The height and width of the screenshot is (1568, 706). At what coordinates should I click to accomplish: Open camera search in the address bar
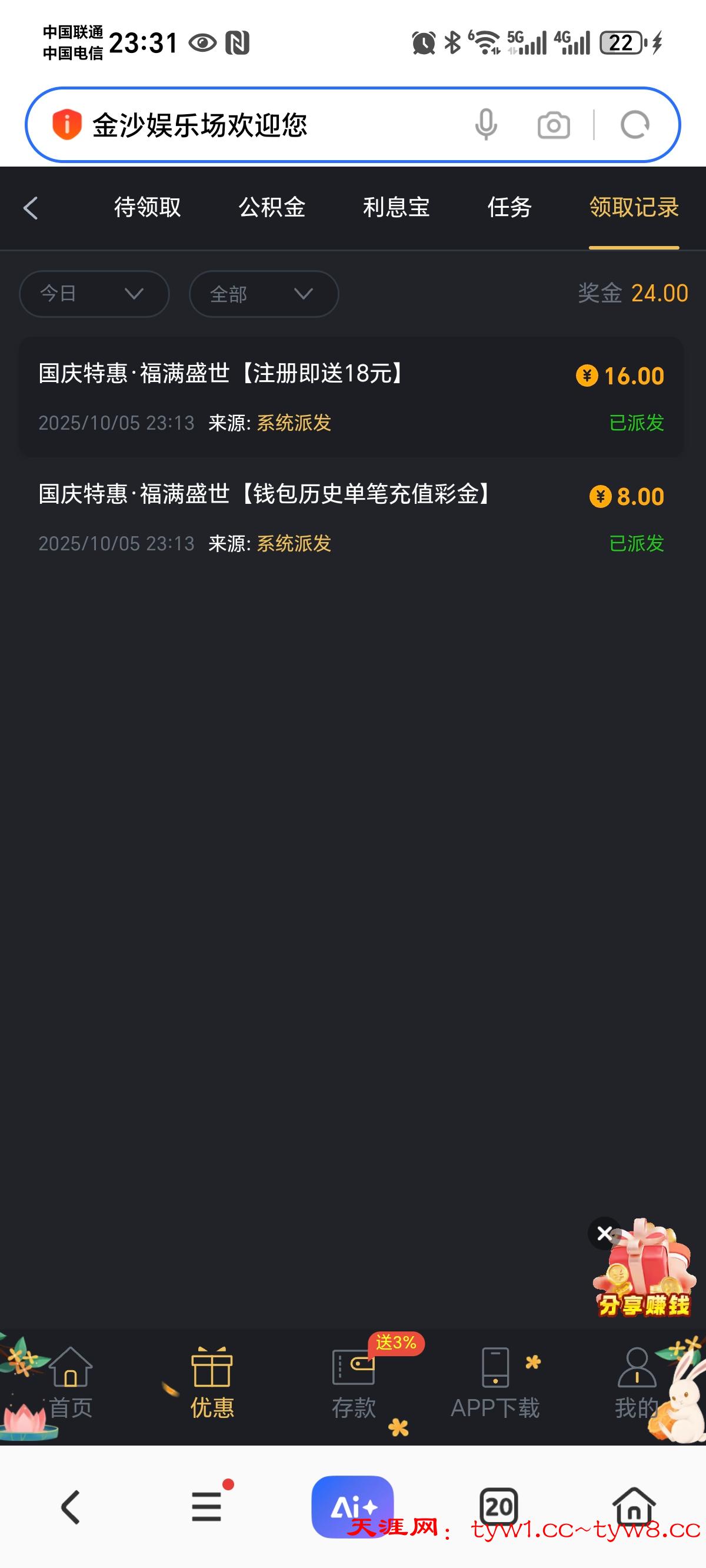(x=553, y=125)
